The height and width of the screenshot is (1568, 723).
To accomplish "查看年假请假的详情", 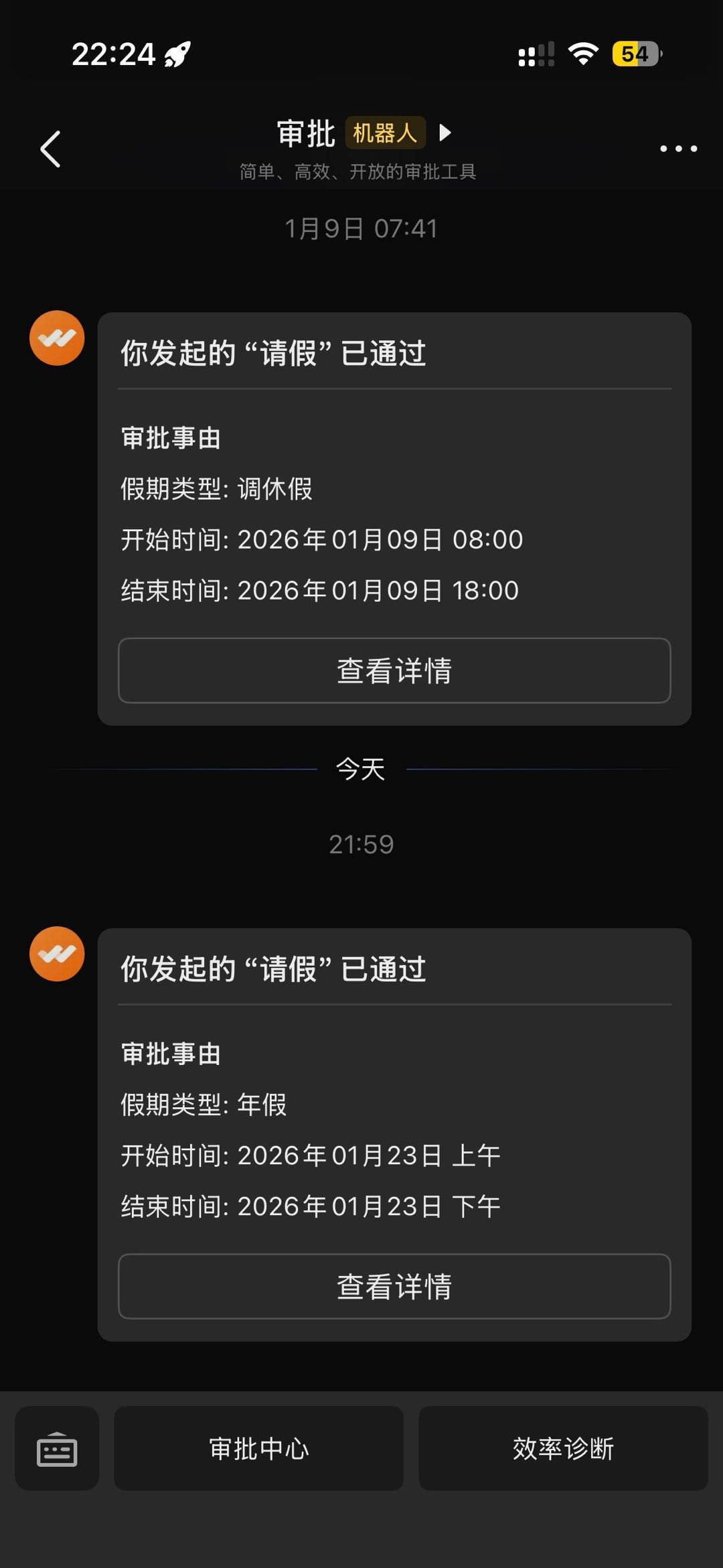I will pyautogui.click(x=394, y=1286).
